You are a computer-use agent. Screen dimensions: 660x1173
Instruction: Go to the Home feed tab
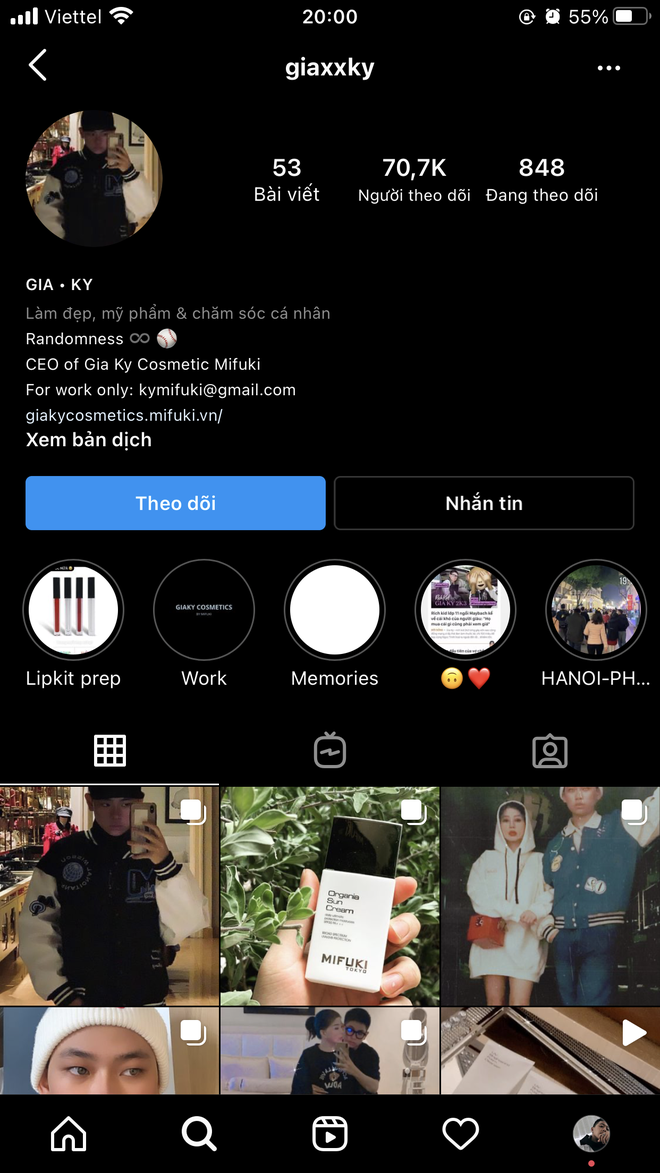coord(68,1133)
